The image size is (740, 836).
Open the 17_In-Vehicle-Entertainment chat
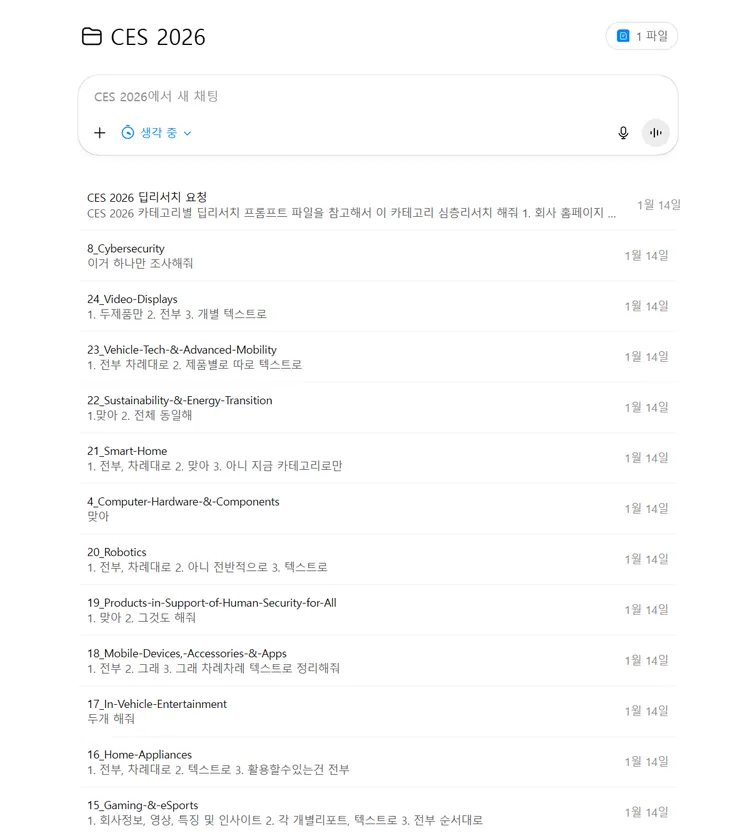click(x=350, y=711)
